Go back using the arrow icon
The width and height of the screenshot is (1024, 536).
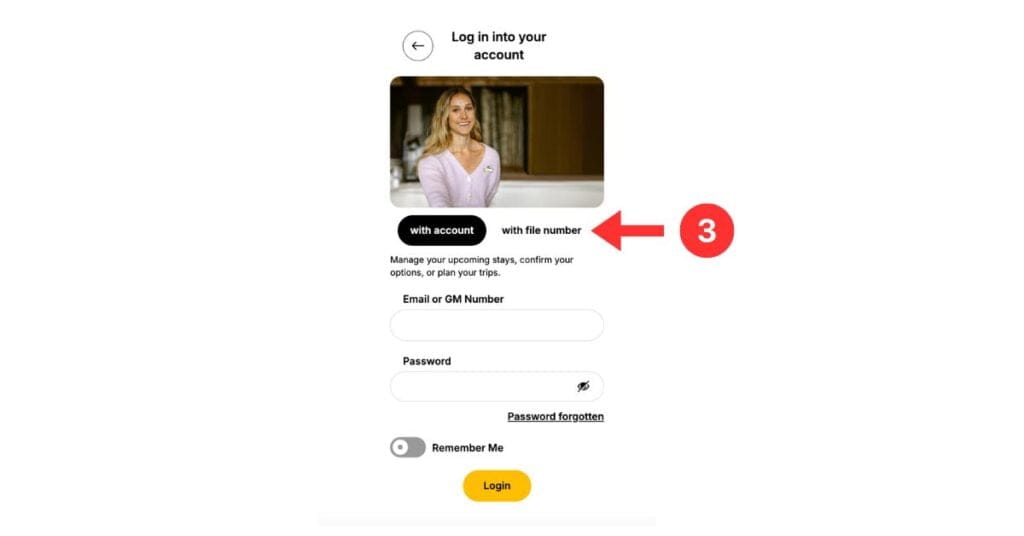point(418,46)
